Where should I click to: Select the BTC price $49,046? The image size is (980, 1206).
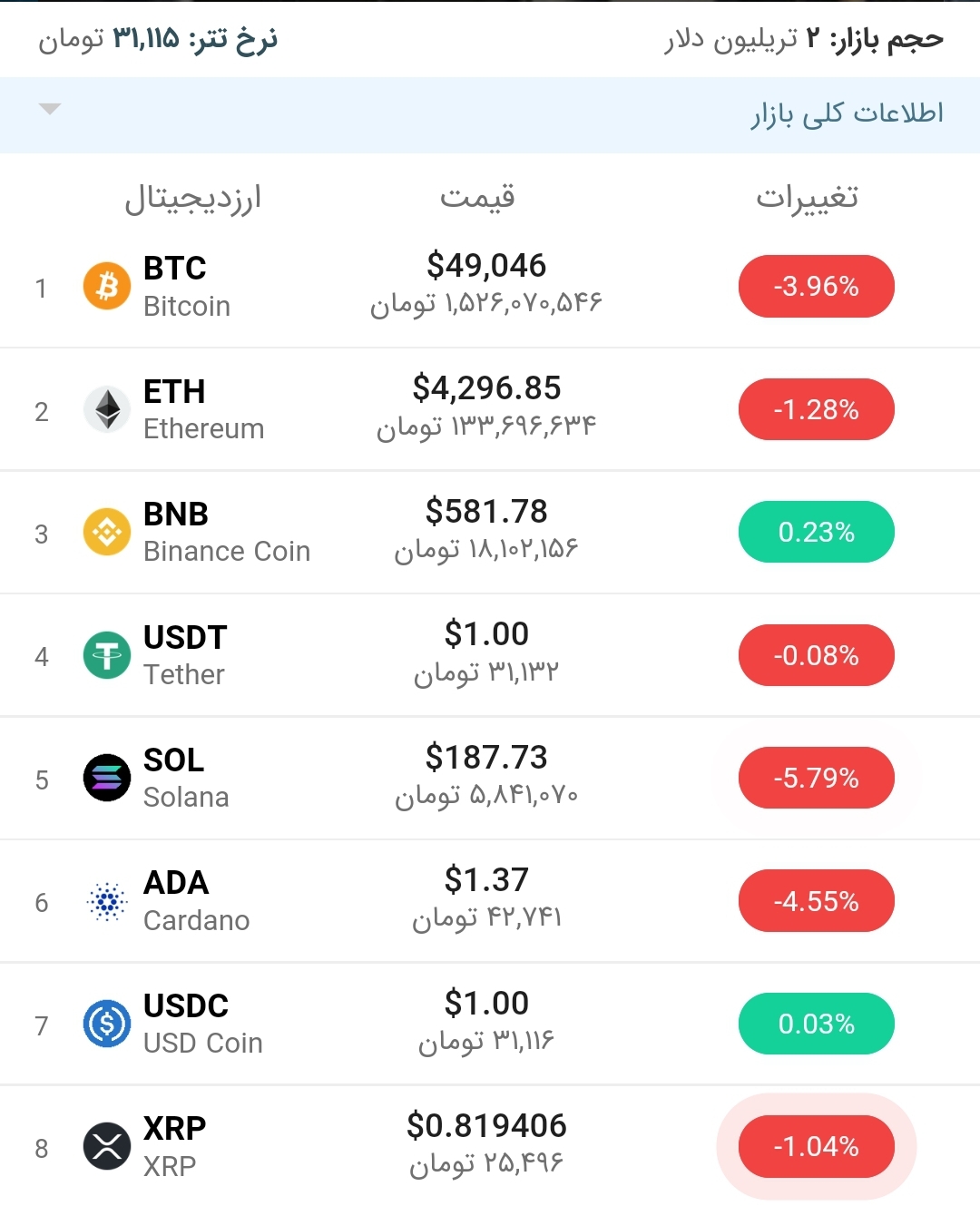coord(487,266)
